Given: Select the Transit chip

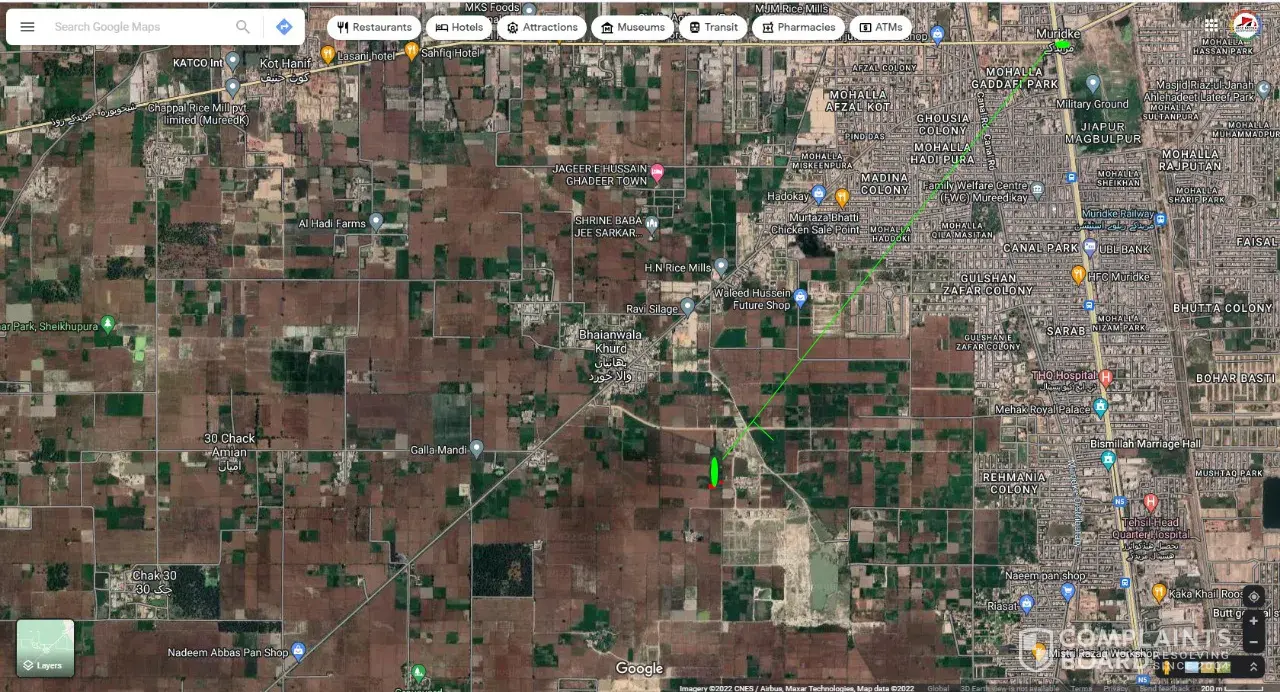Looking at the screenshot, I should pyautogui.click(x=713, y=27).
